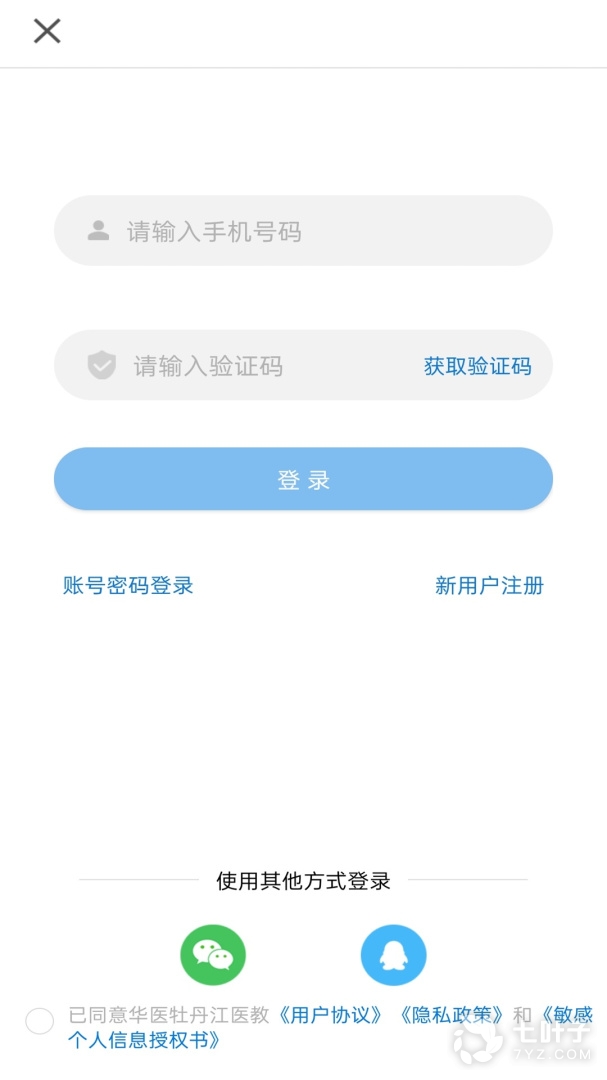This screenshot has height=1080, width=607.
Task: Request a code via 获取验证码
Action: tap(477, 366)
